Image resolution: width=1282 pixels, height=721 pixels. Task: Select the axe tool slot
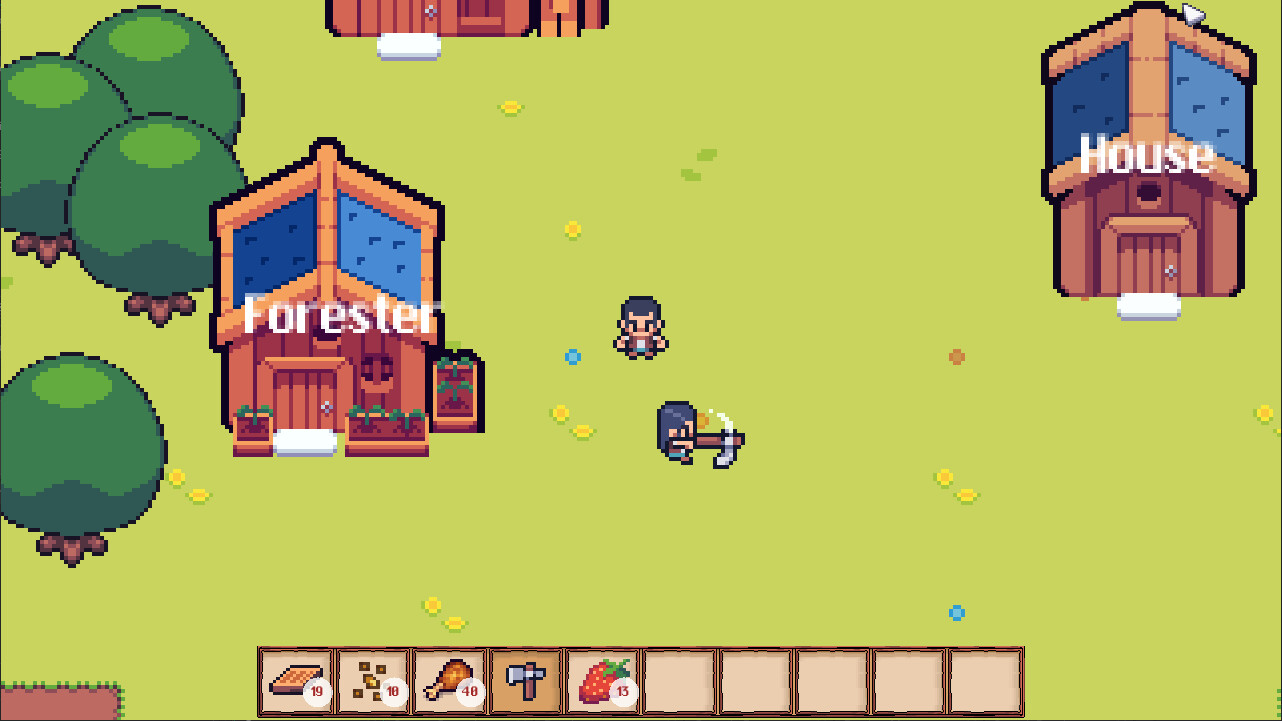click(526, 682)
